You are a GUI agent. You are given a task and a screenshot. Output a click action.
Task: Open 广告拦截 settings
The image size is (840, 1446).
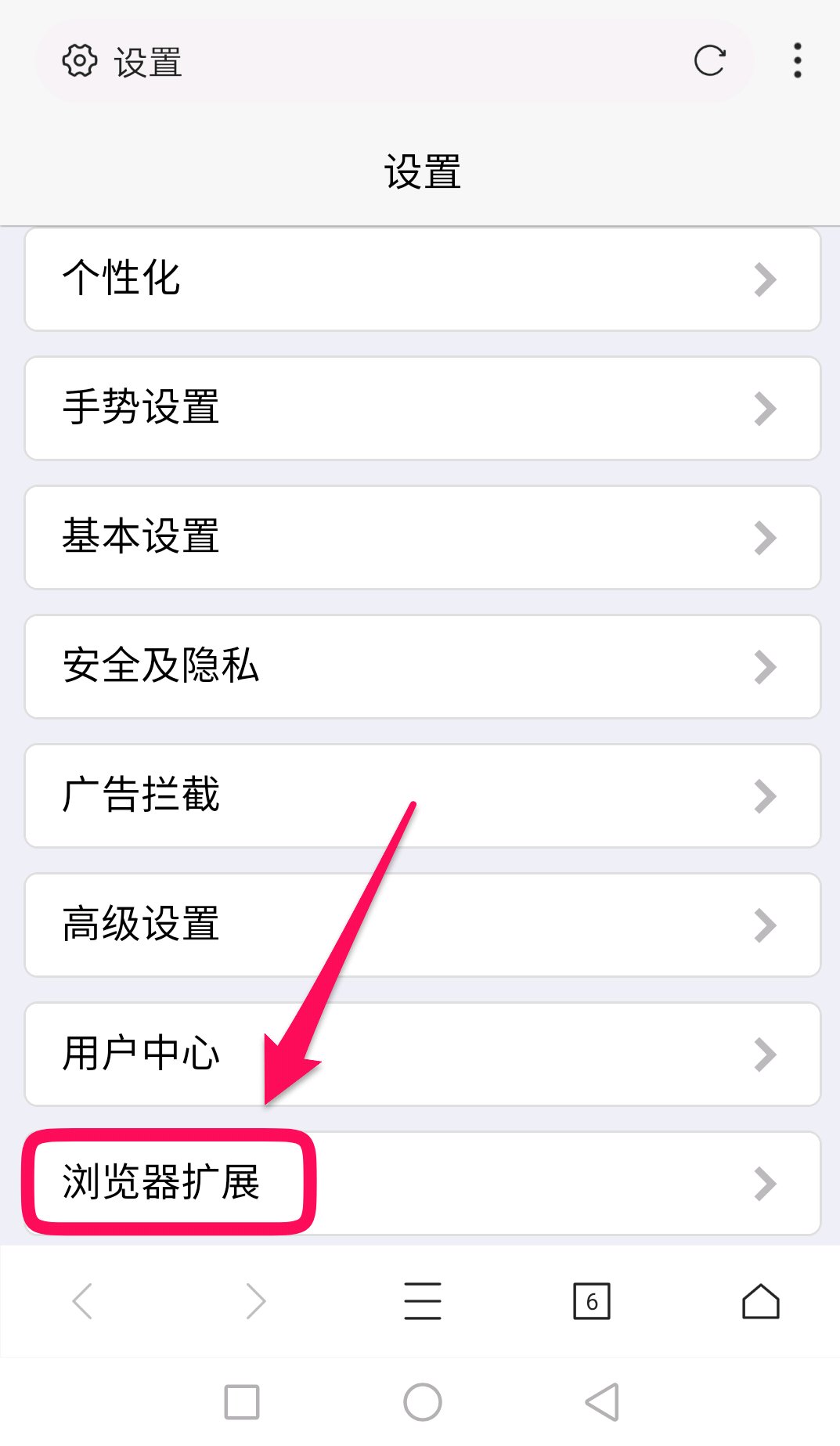(x=423, y=796)
